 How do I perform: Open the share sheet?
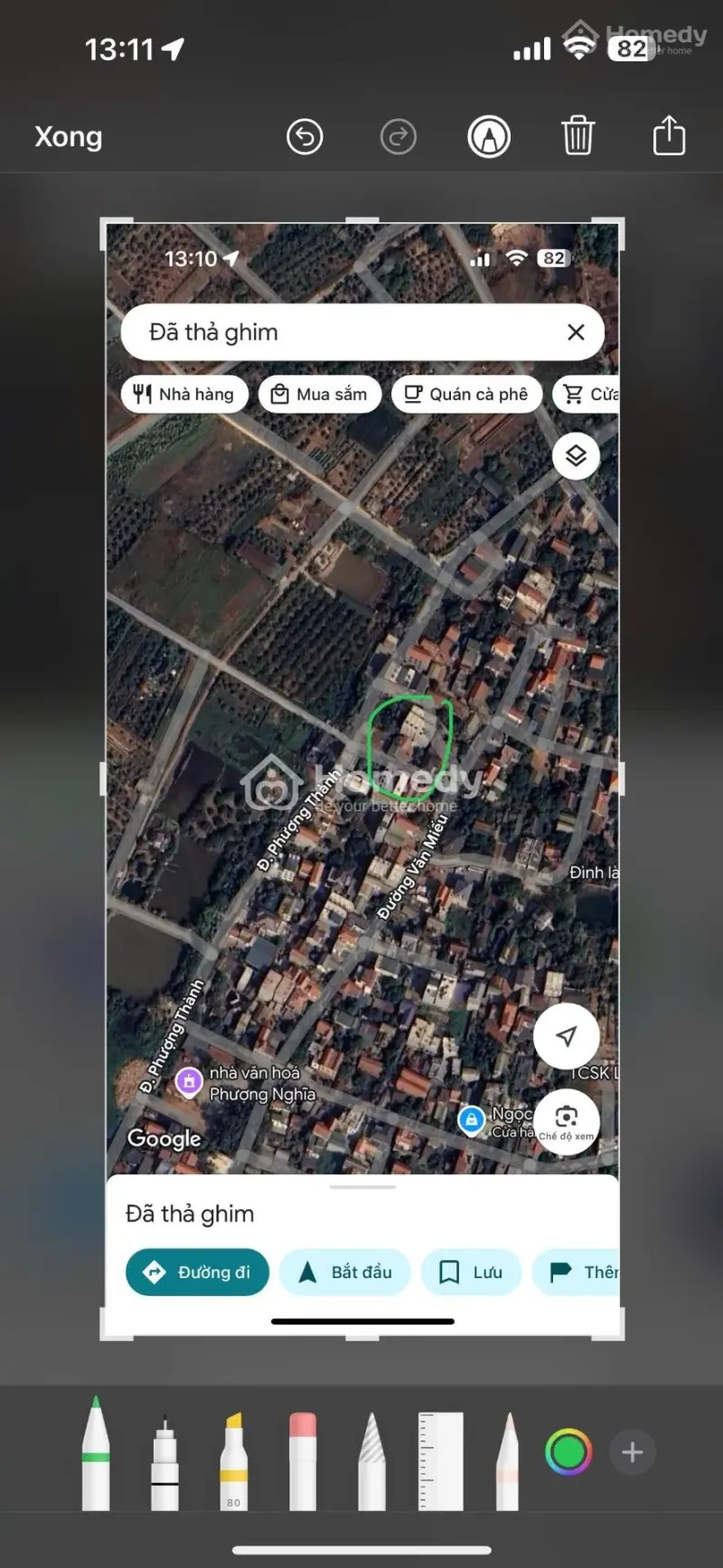point(669,136)
